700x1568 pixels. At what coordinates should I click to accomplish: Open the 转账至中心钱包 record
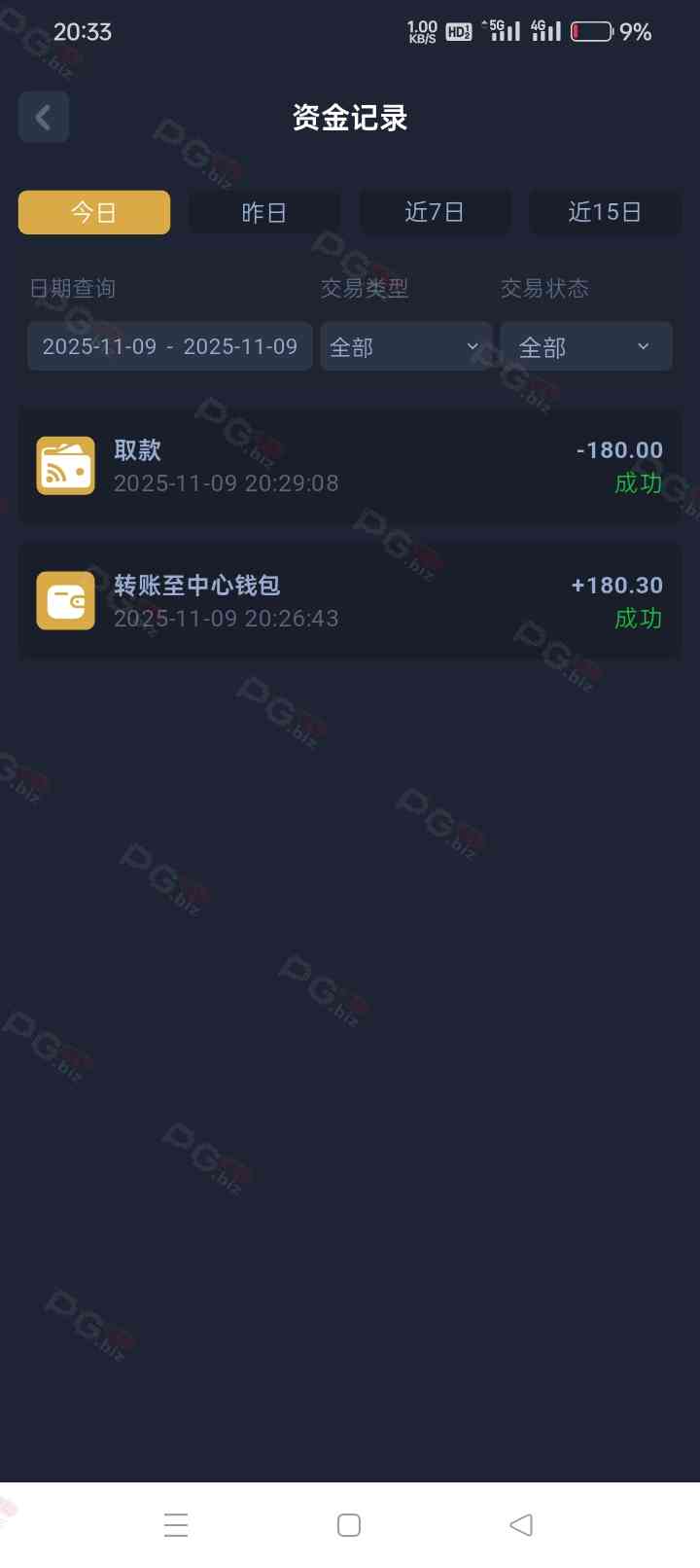pos(350,601)
